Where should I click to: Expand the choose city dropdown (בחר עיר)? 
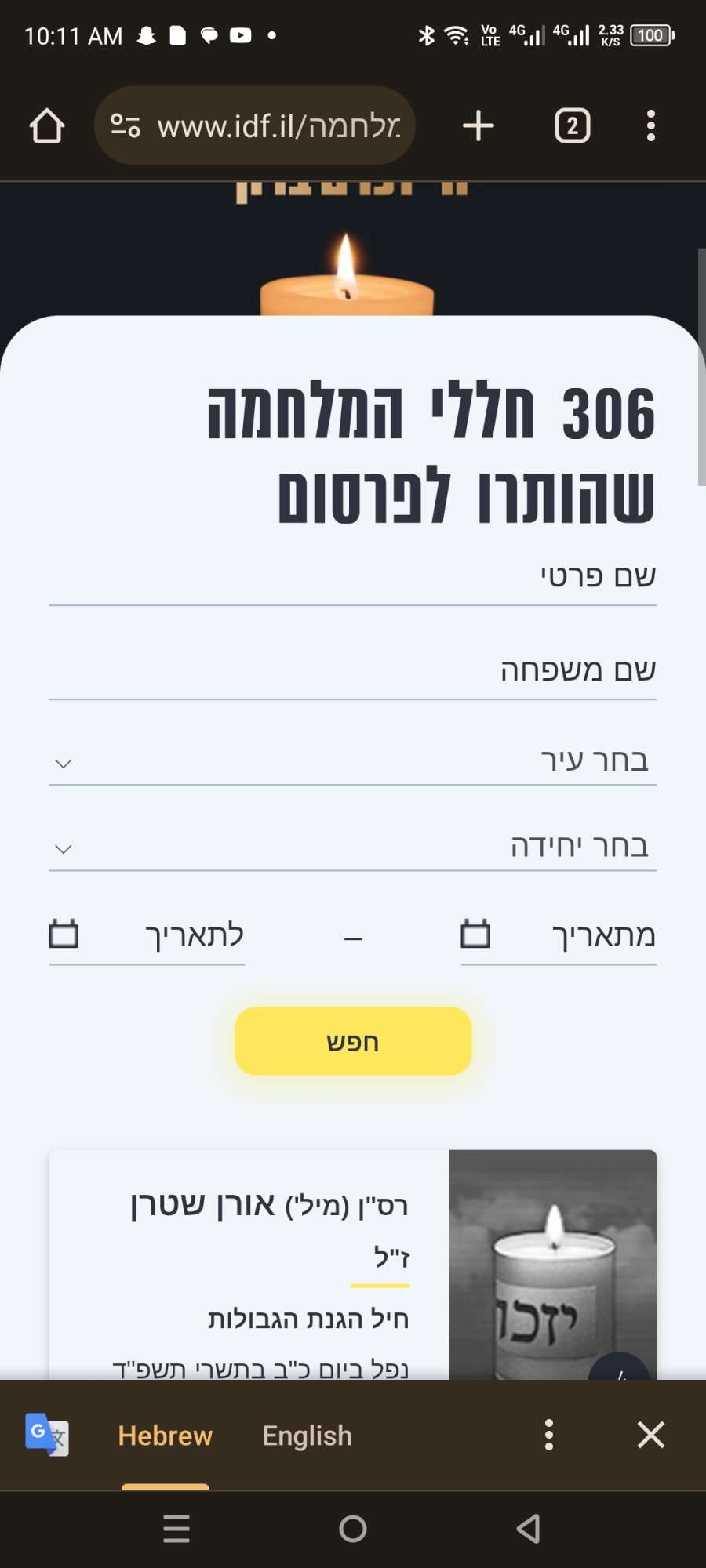click(353, 761)
